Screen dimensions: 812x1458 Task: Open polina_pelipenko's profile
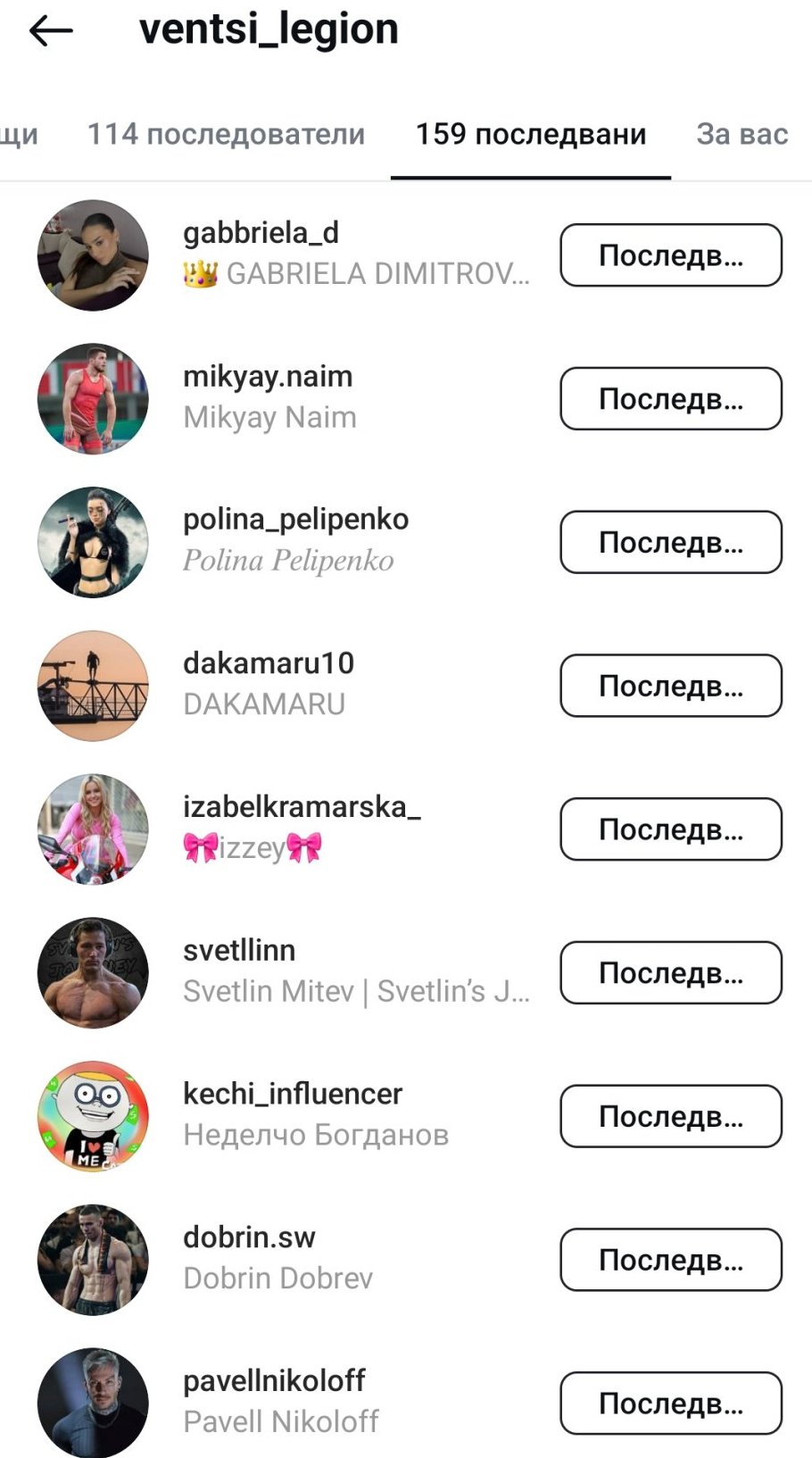(295, 520)
